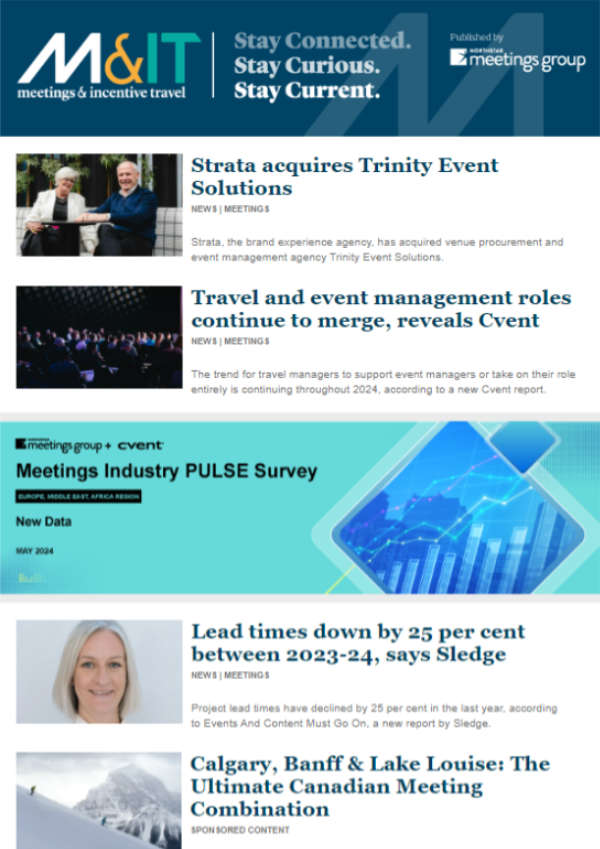Image resolution: width=600 pixels, height=849 pixels.
Task: Open the Meetings Industry PULSE Survey banner
Action: pos(300,508)
